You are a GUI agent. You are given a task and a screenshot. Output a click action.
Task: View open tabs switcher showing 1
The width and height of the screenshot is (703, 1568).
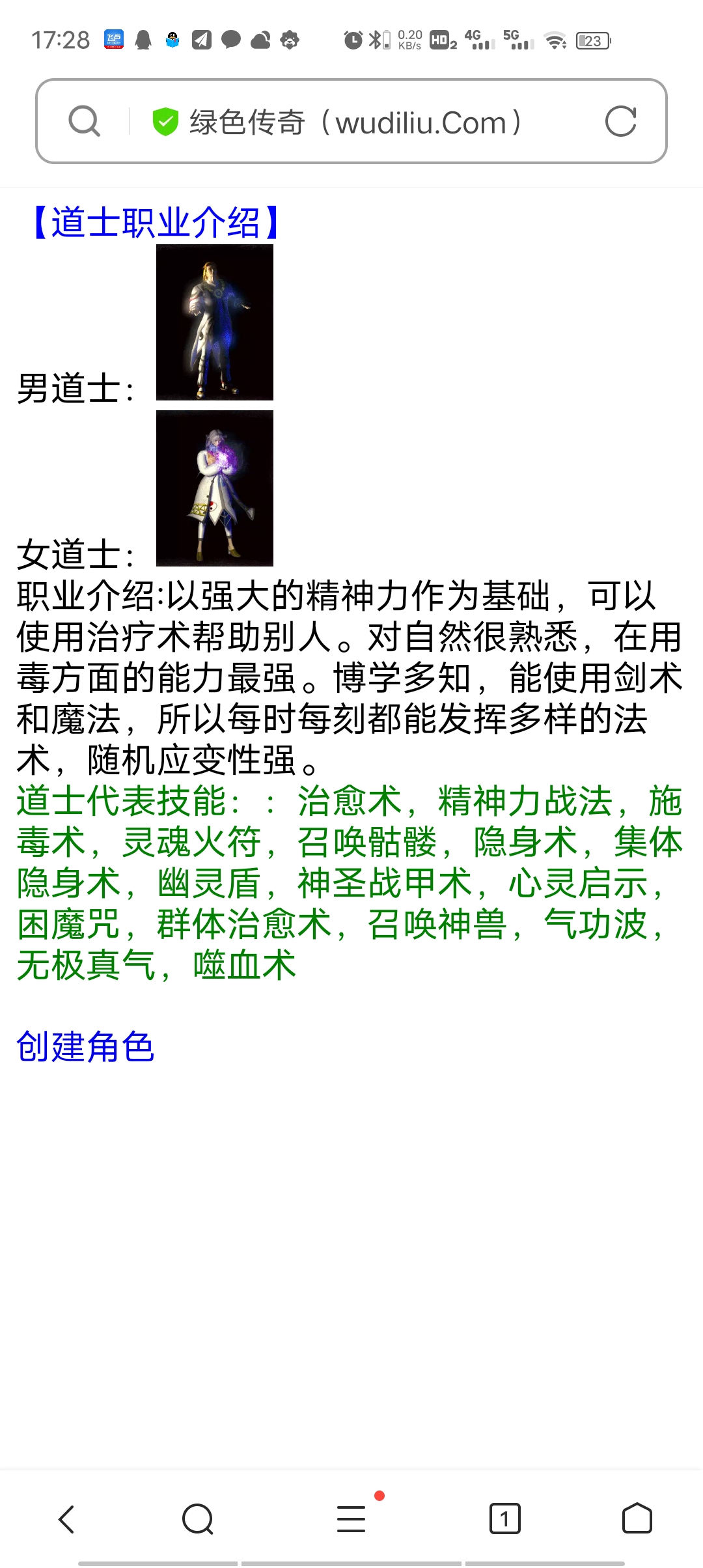504,1519
